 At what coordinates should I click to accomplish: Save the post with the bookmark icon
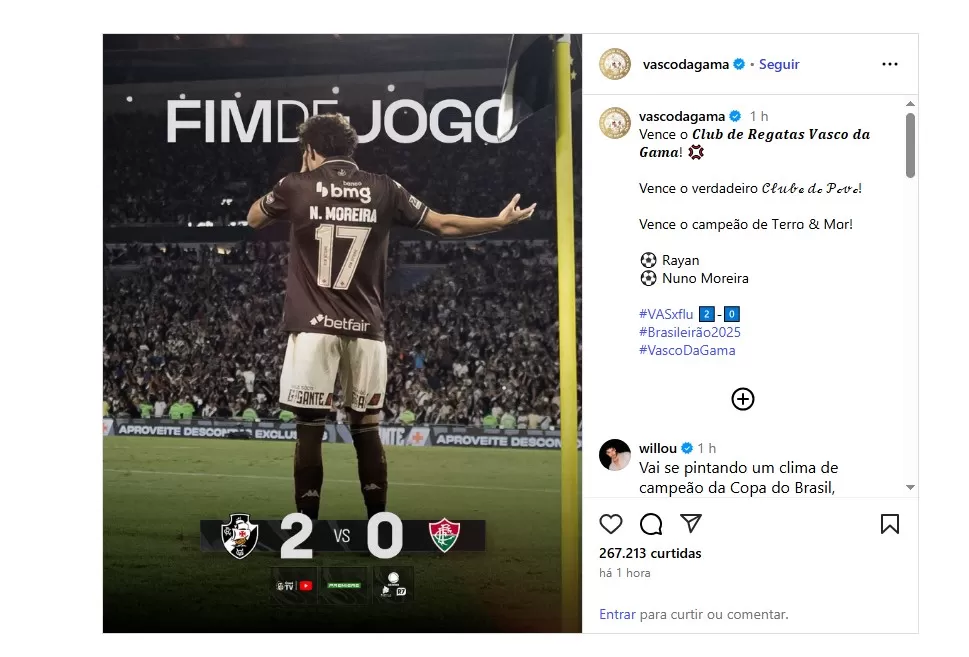889,524
